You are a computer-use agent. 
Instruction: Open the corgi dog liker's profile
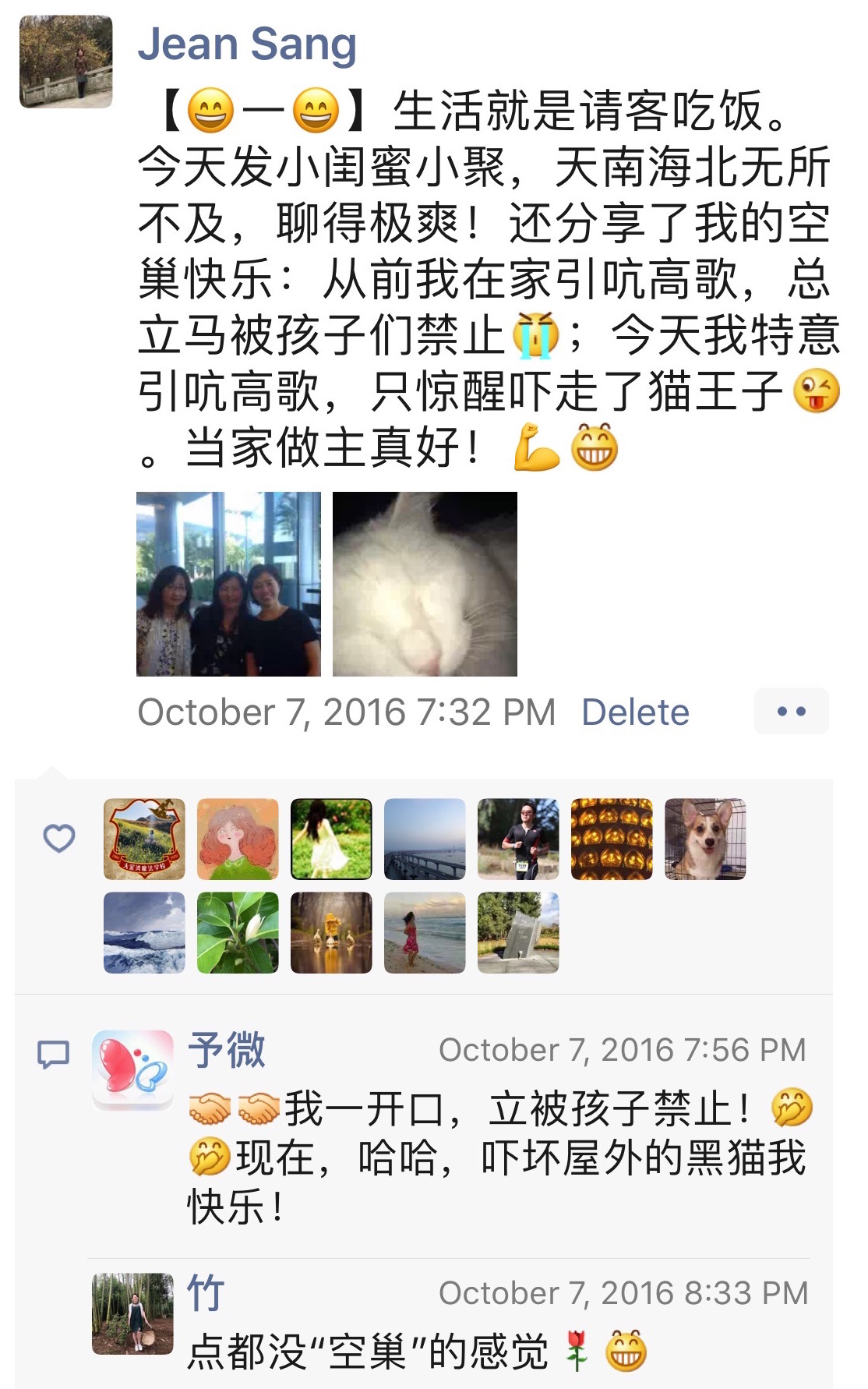(x=705, y=839)
